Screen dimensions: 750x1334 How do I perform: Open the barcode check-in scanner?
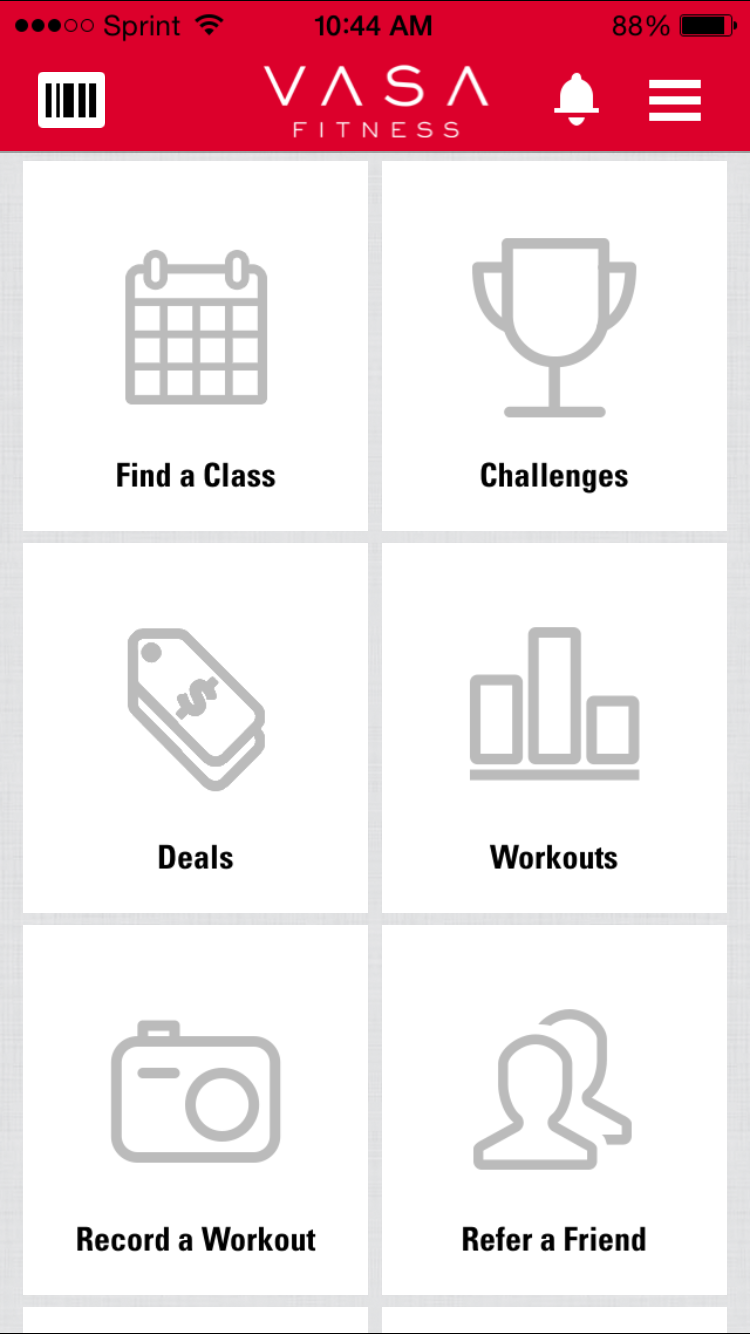click(71, 100)
